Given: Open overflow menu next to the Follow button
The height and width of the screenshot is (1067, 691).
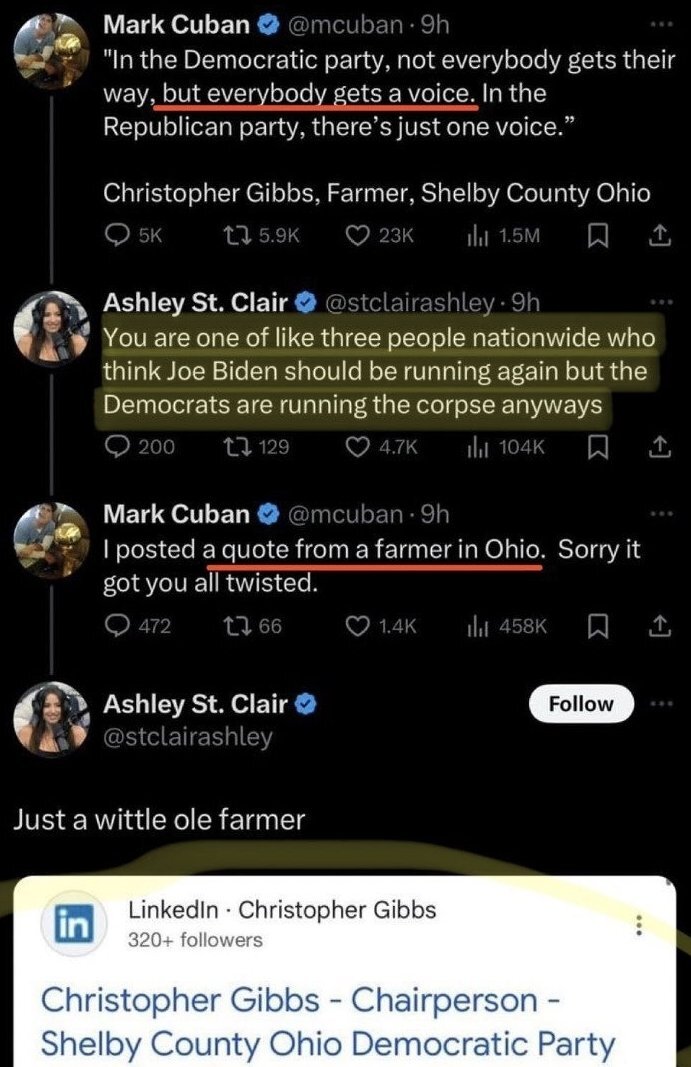Looking at the screenshot, I should 661,704.
